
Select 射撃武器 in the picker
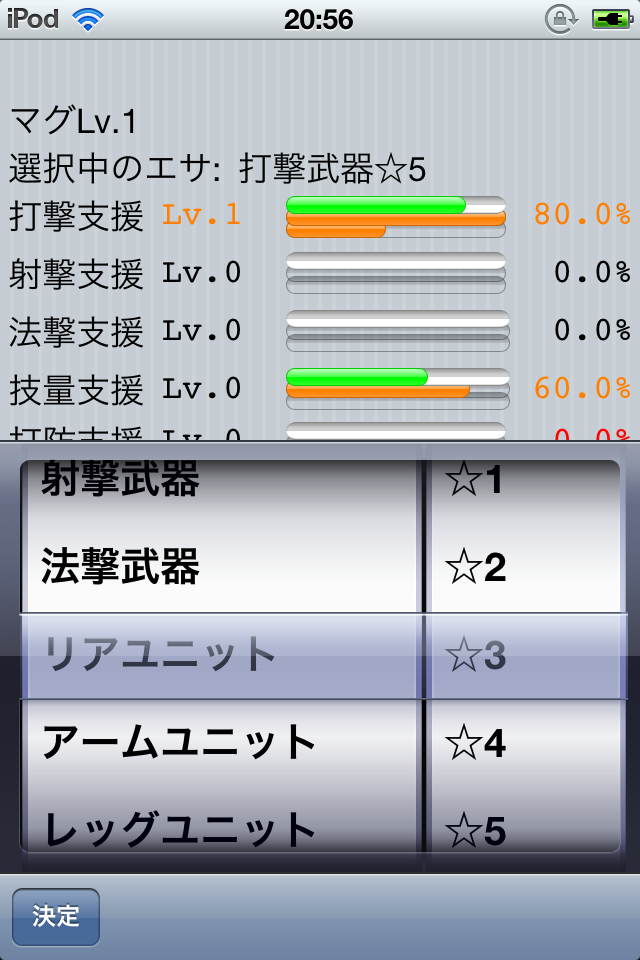click(x=120, y=479)
